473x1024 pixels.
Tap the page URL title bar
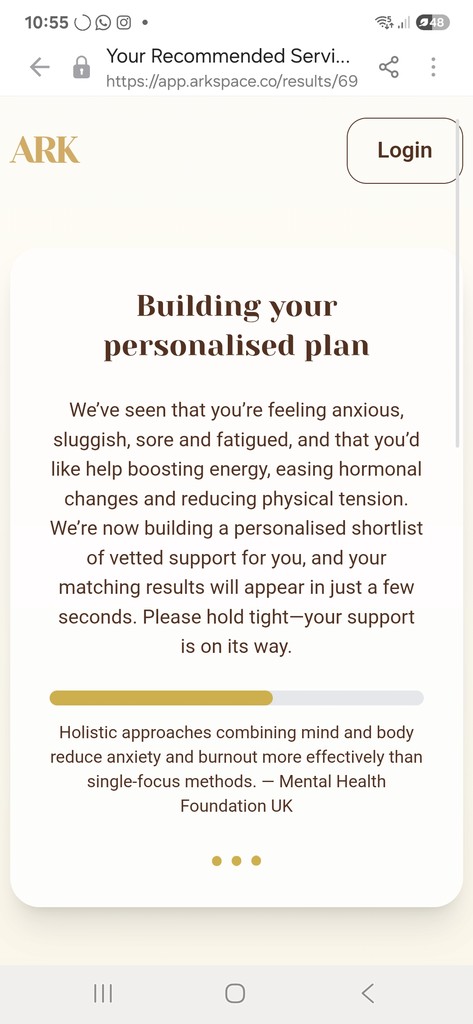[232, 67]
